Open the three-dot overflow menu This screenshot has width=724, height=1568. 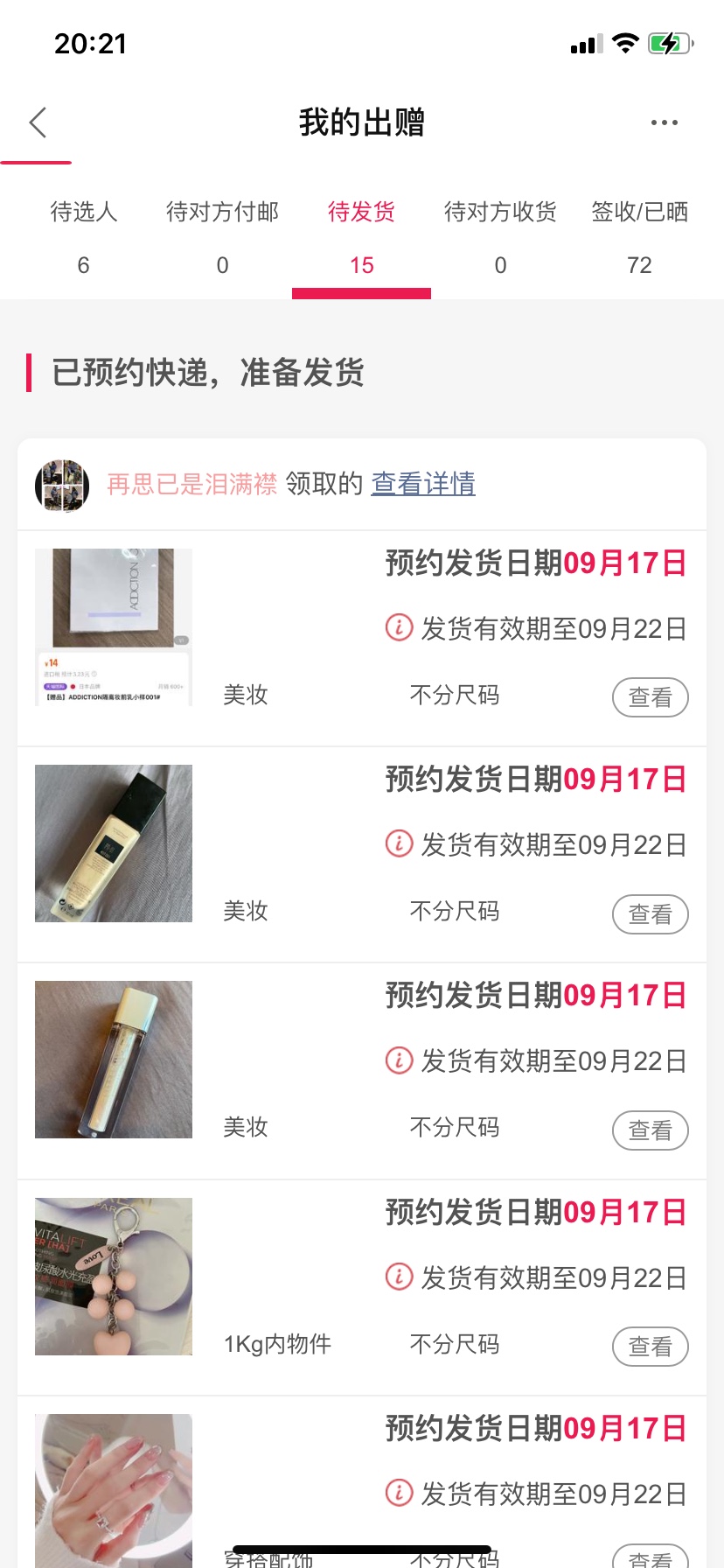[x=664, y=123]
